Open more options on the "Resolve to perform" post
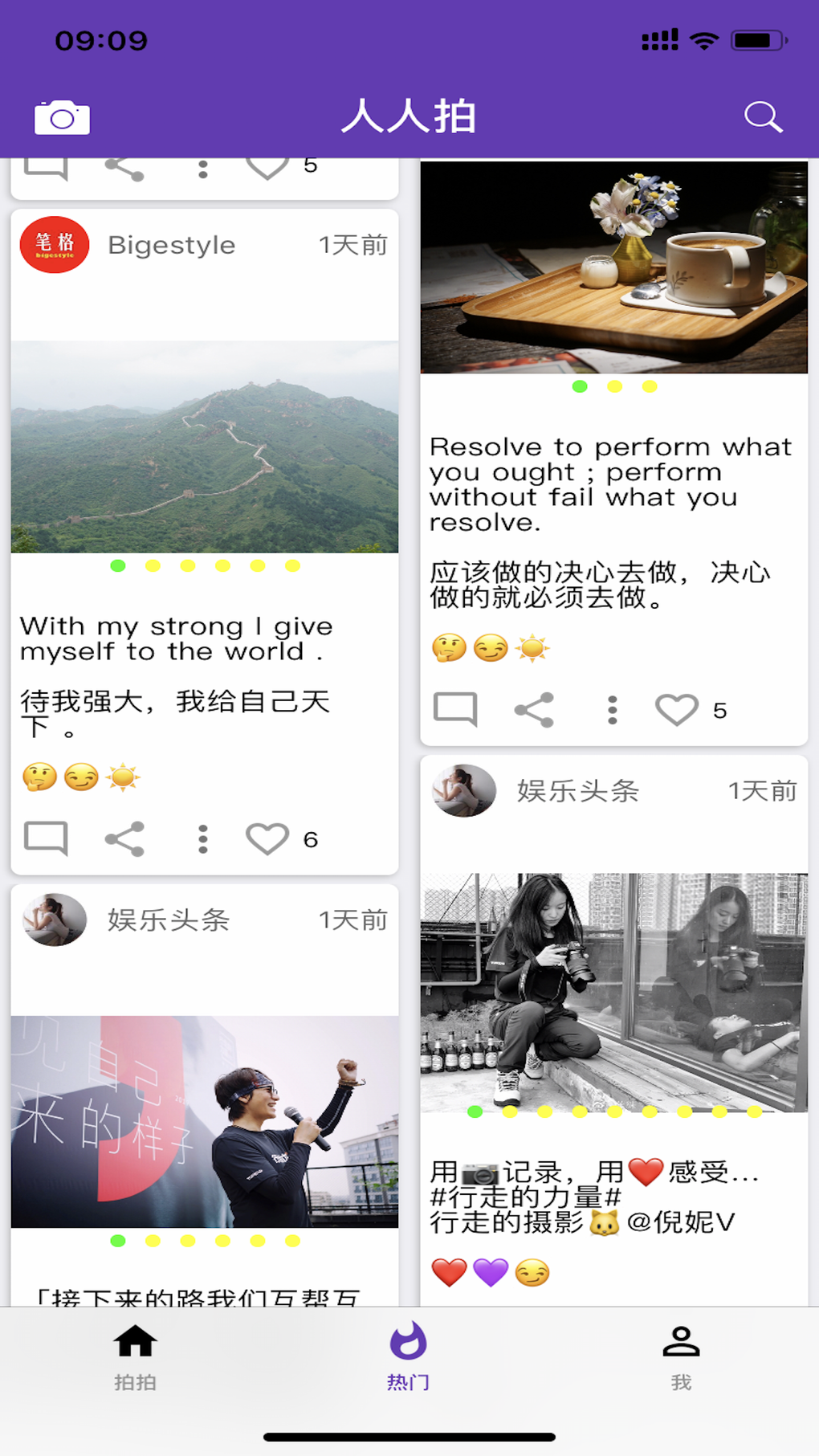 tap(613, 710)
